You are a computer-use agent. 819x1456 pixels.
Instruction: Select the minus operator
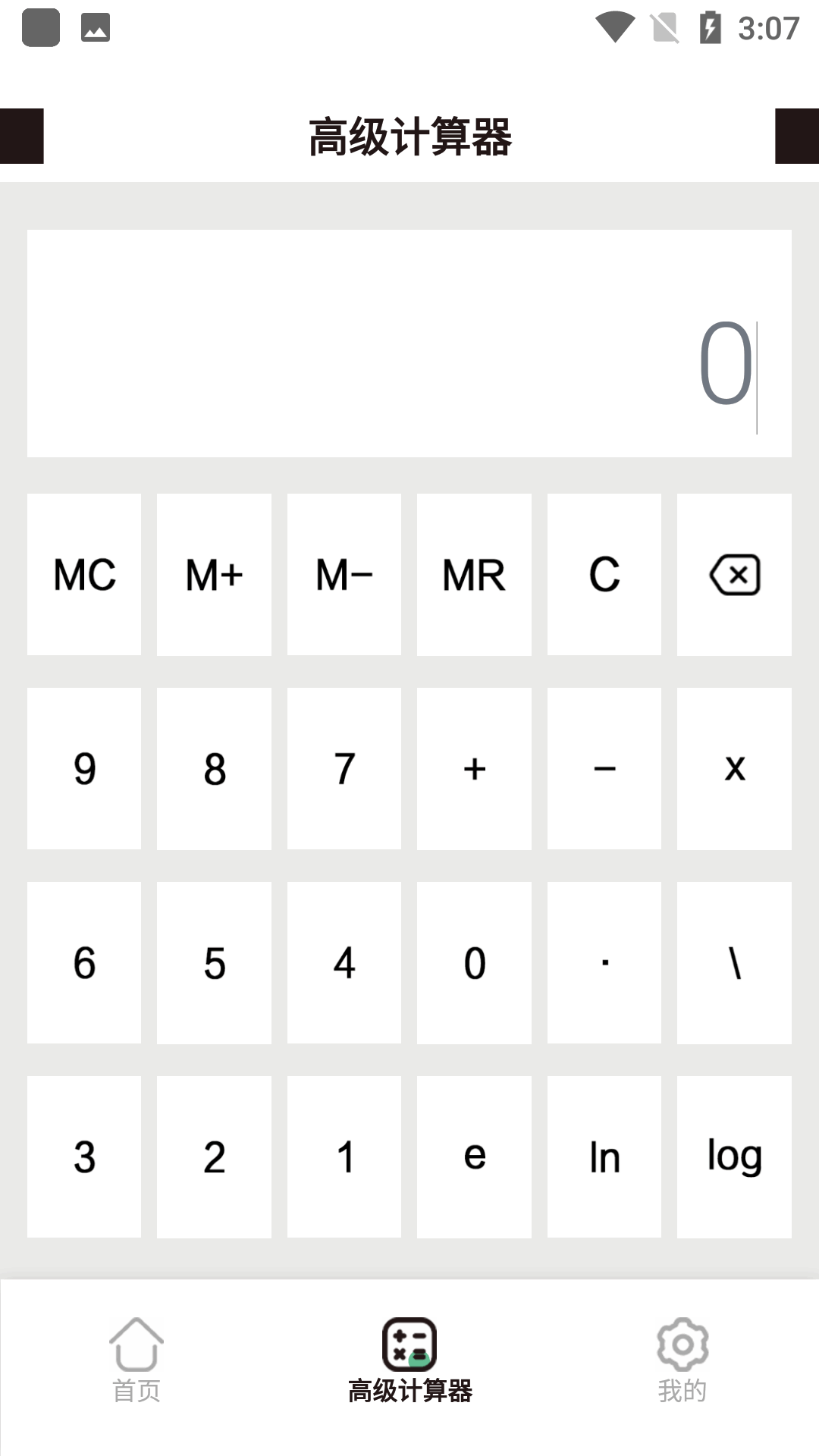[604, 769]
